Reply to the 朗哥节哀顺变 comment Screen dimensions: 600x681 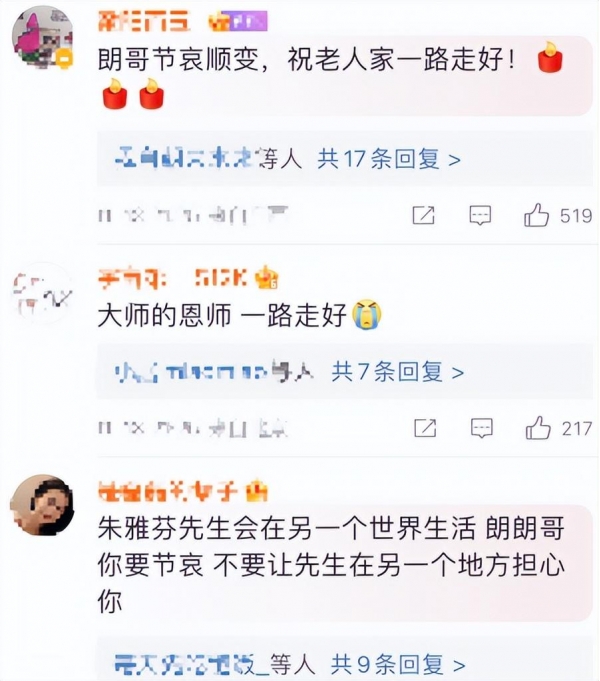coord(481,215)
